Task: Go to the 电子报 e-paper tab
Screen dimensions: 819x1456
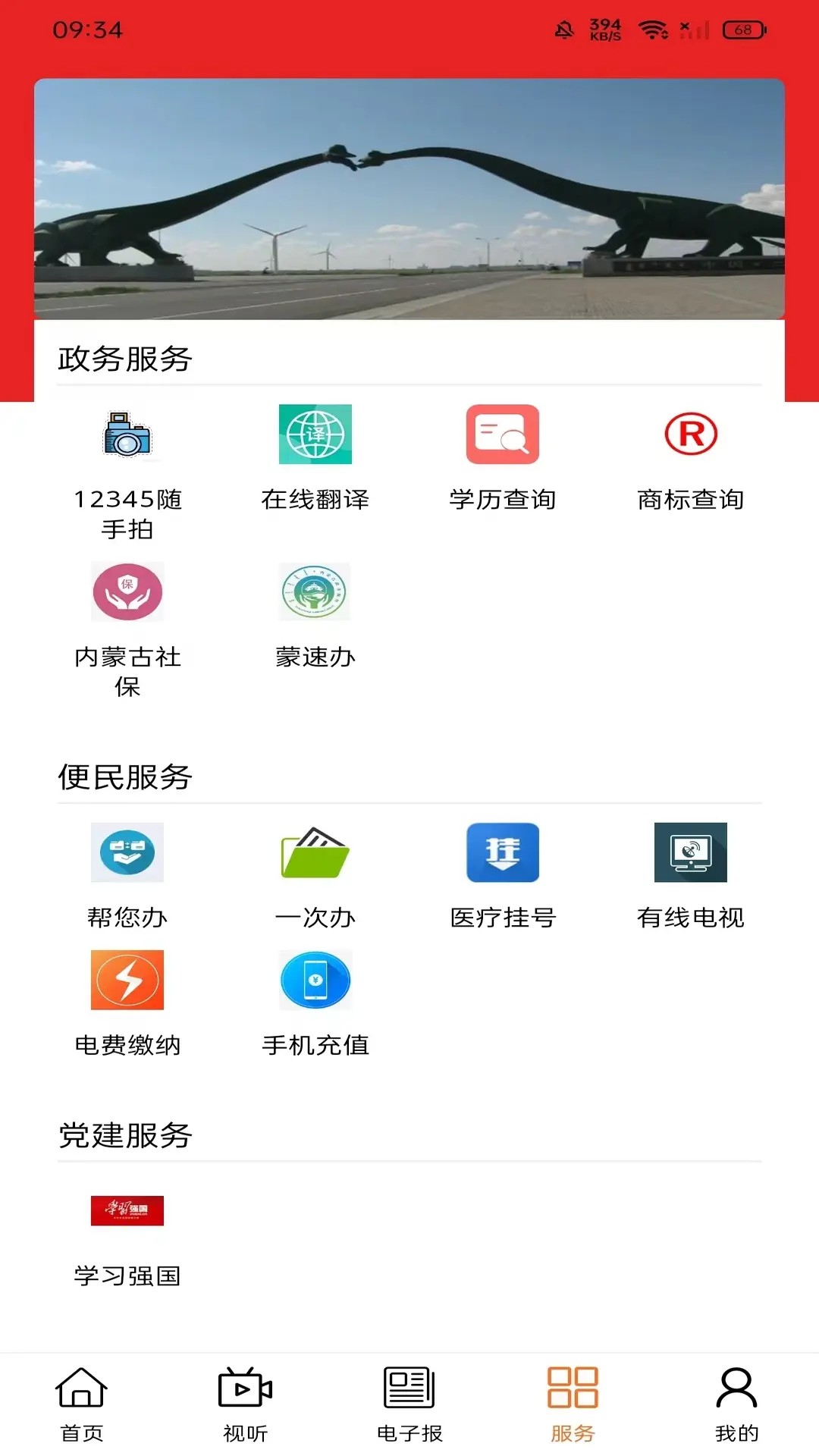Action: pos(409,1407)
